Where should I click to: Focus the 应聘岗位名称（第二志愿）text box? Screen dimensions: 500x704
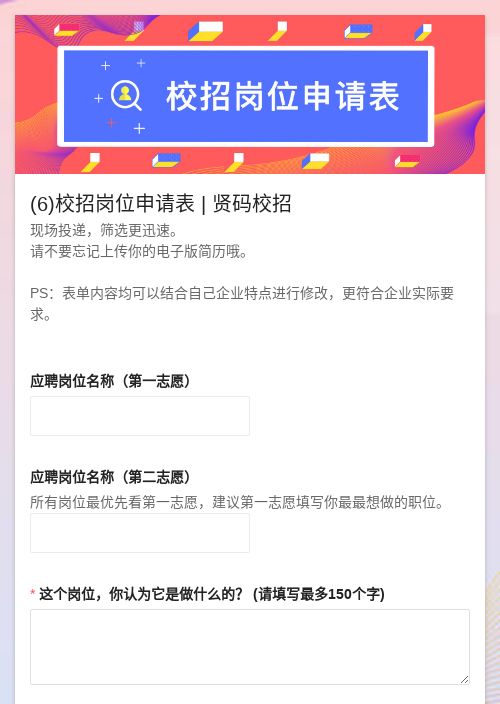[x=140, y=533]
